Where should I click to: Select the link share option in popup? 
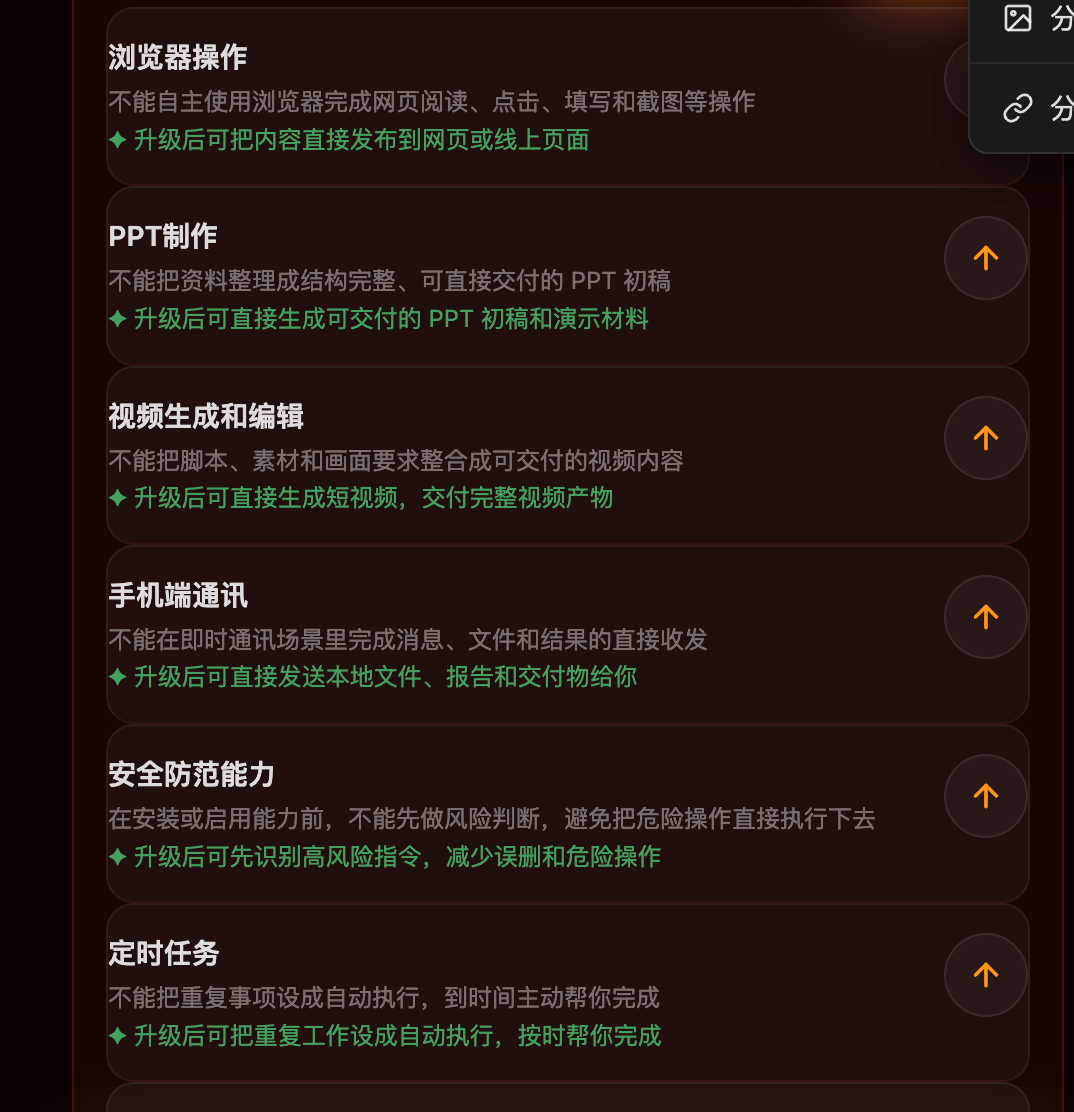coord(1030,107)
